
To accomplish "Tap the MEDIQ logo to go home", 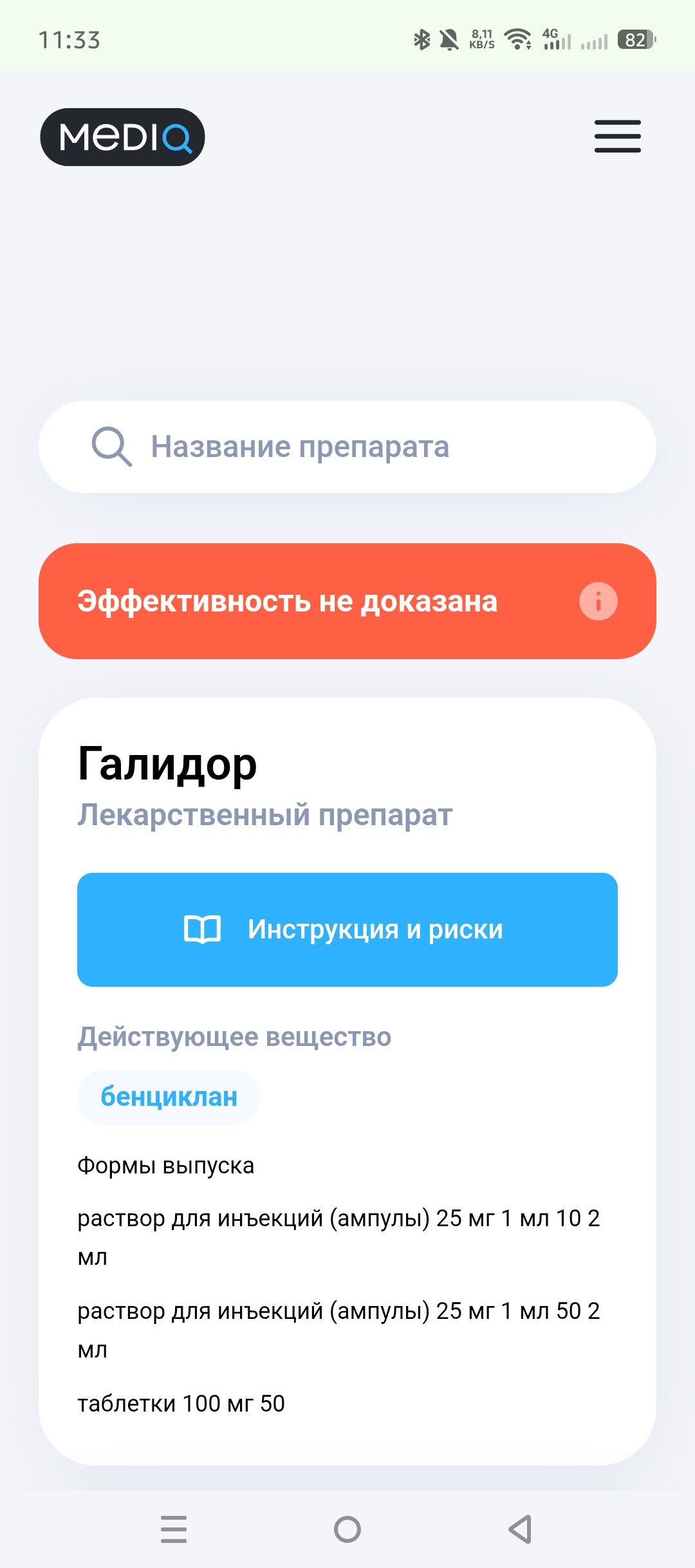I will 122,137.
